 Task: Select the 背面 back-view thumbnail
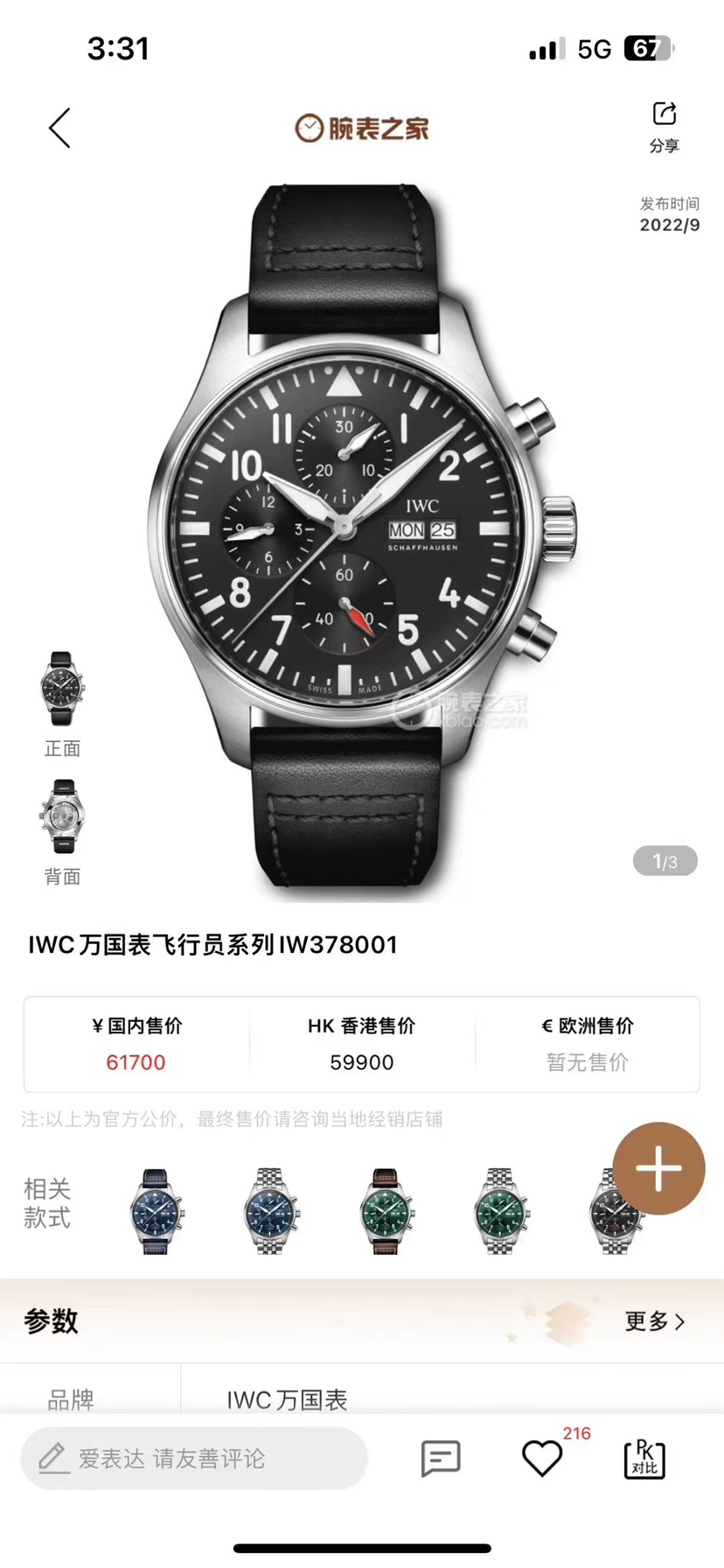(62, 817)
